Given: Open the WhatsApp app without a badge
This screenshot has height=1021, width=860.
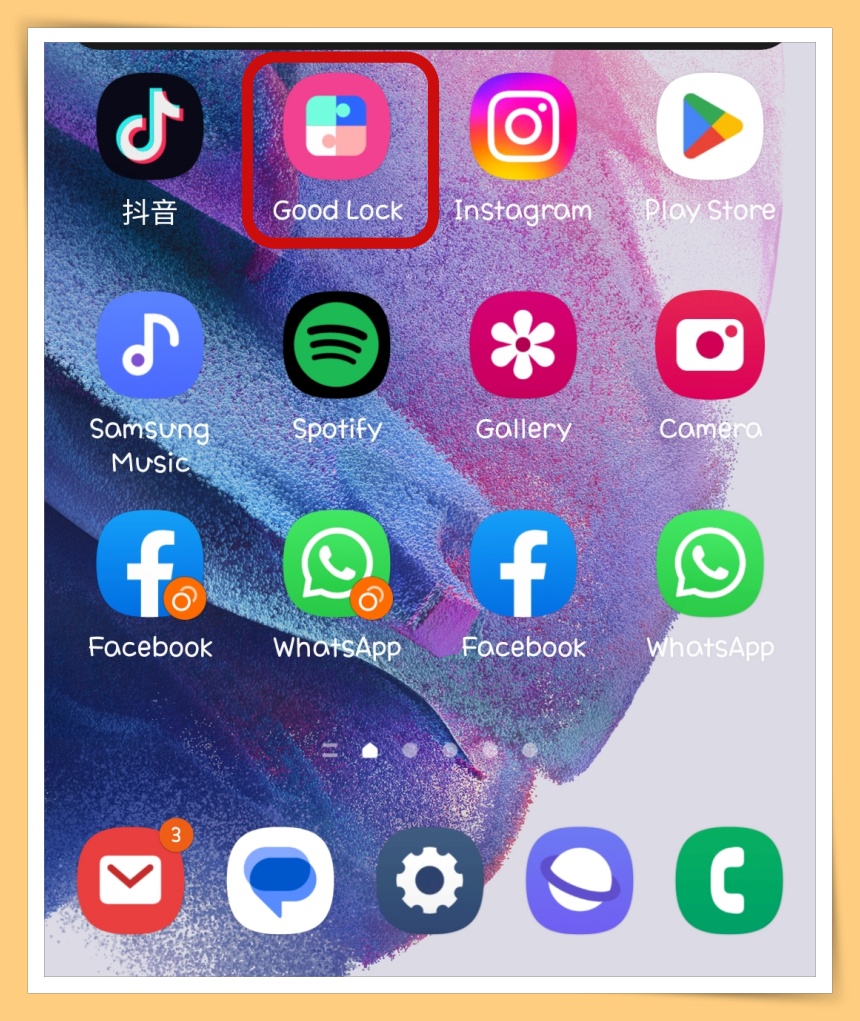Looking at the screenshot, I should pos(710,564).
